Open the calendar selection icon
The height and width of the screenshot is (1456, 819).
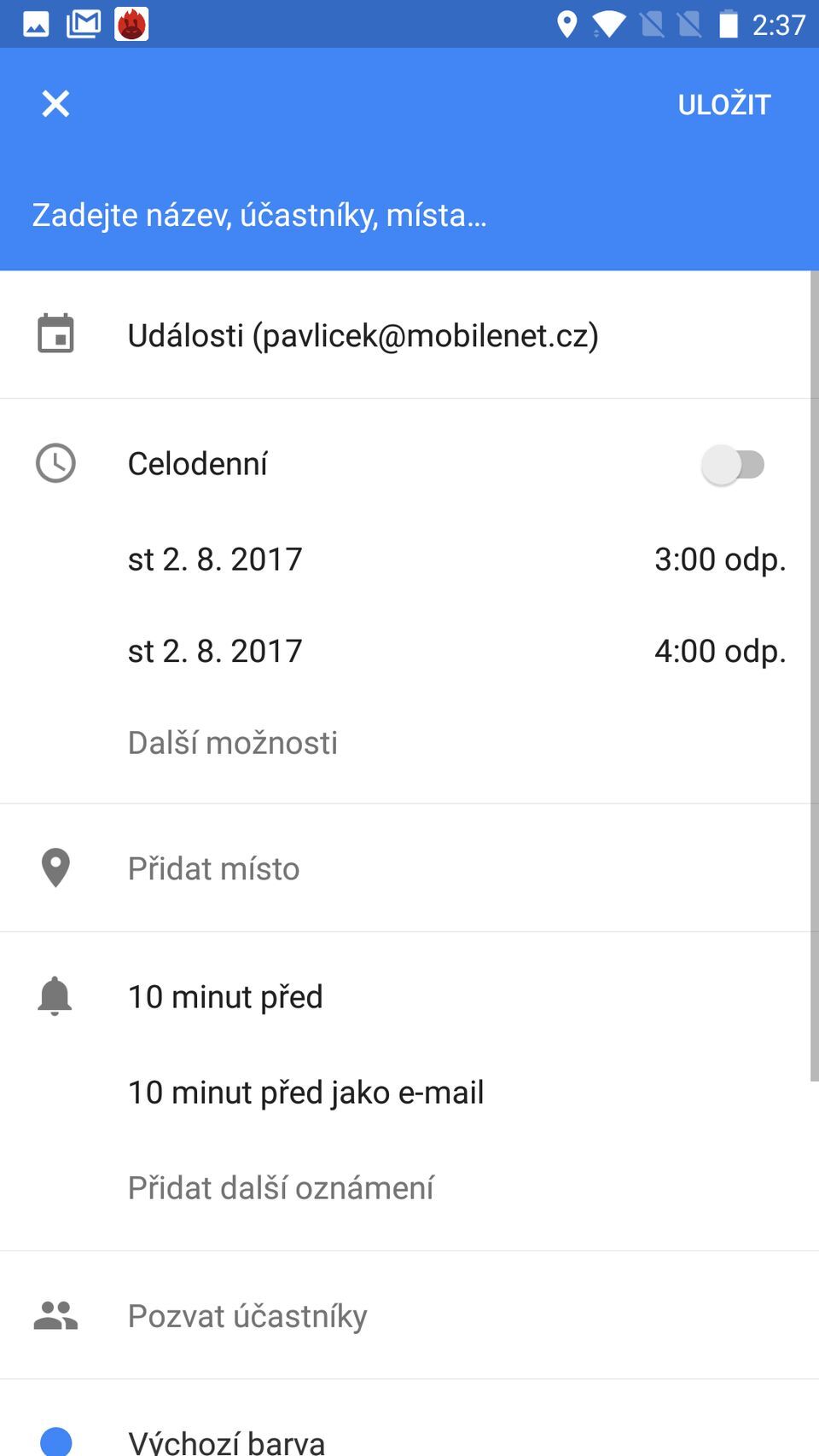[x=55, y=334]
